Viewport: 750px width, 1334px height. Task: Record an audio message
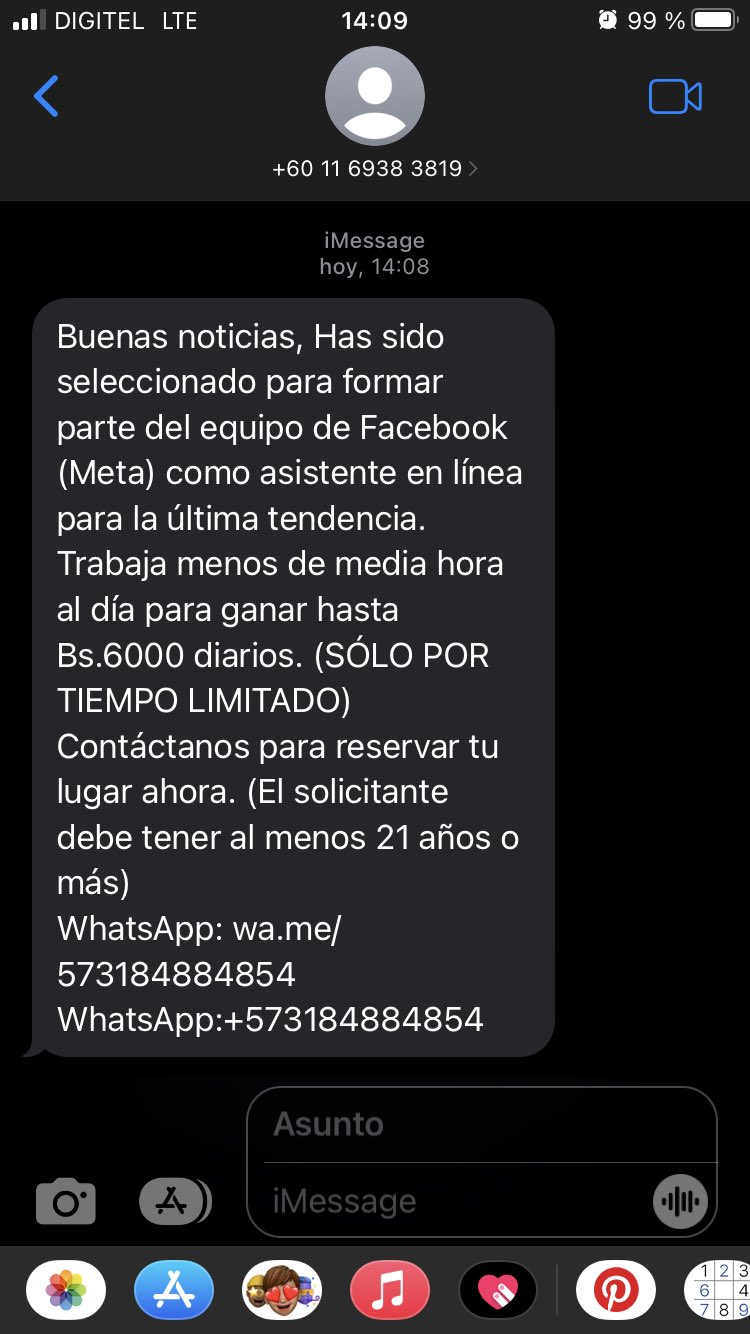coord(680,1200)
